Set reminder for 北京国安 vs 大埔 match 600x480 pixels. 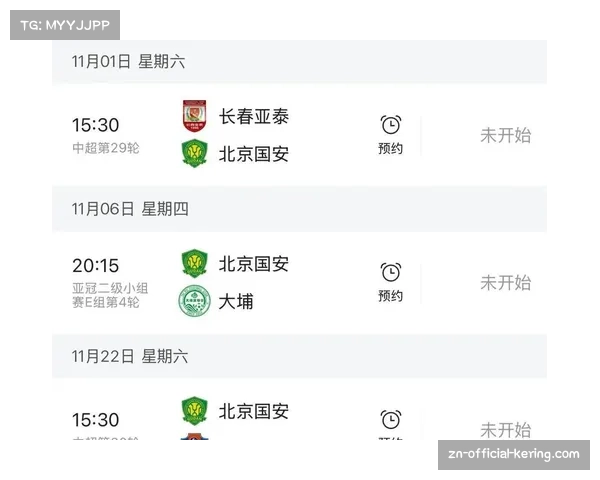(390, 281)
